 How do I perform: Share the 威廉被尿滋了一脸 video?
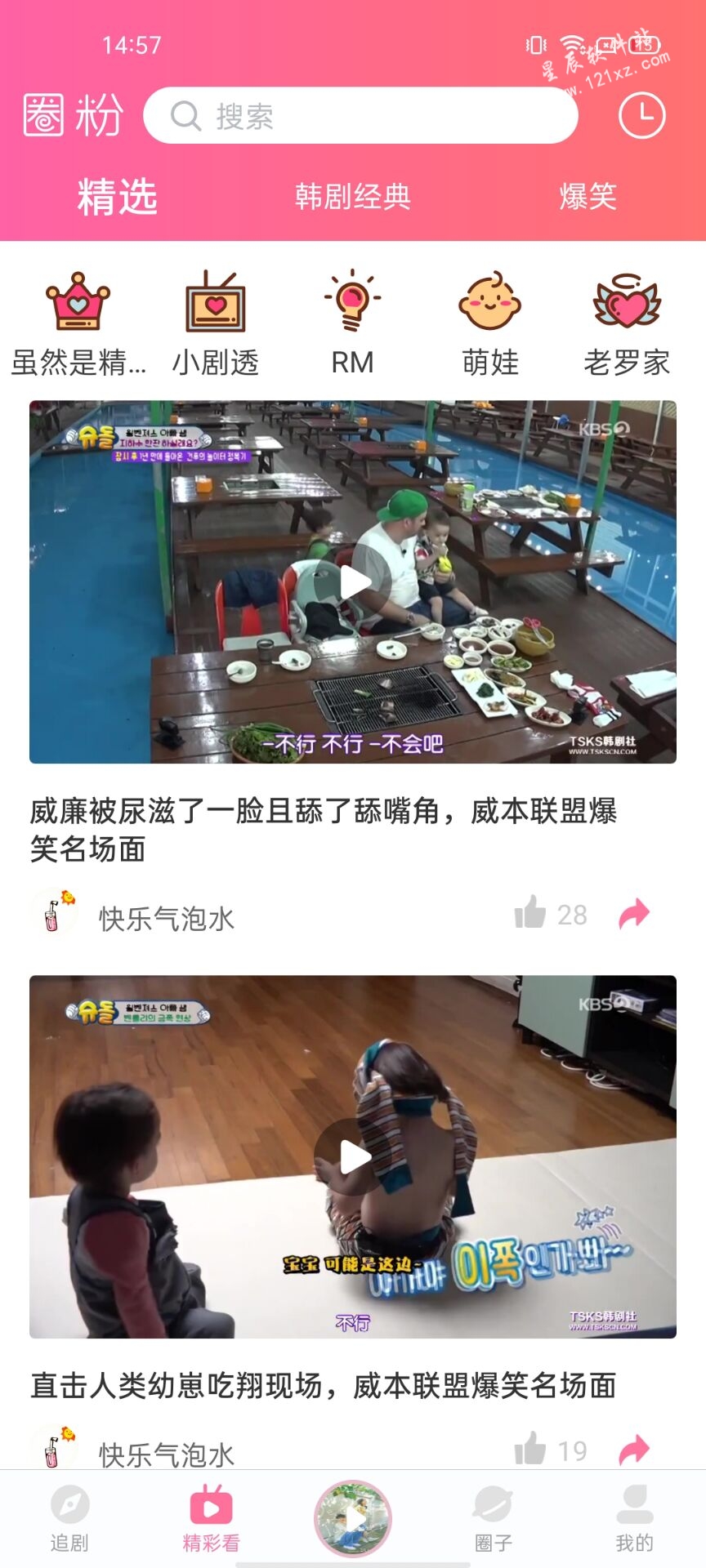pos(634,913)
